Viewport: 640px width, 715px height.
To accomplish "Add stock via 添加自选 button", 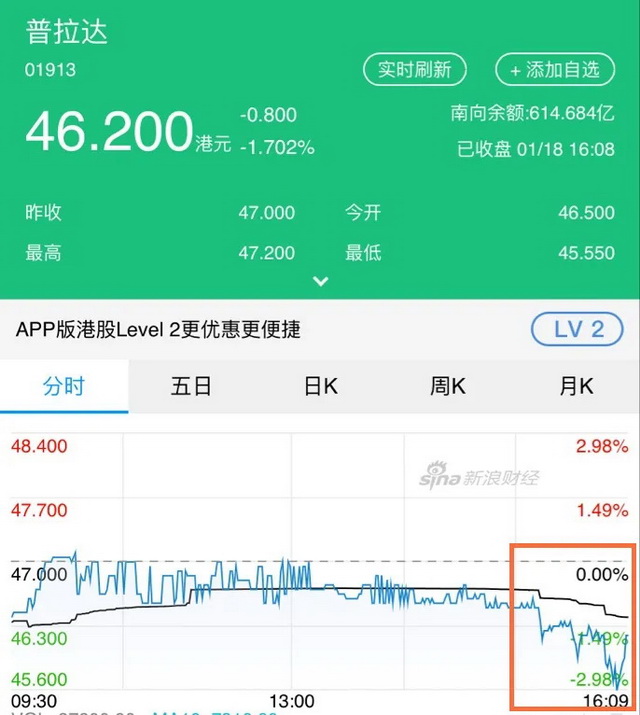I will click(x=554, y=70).
